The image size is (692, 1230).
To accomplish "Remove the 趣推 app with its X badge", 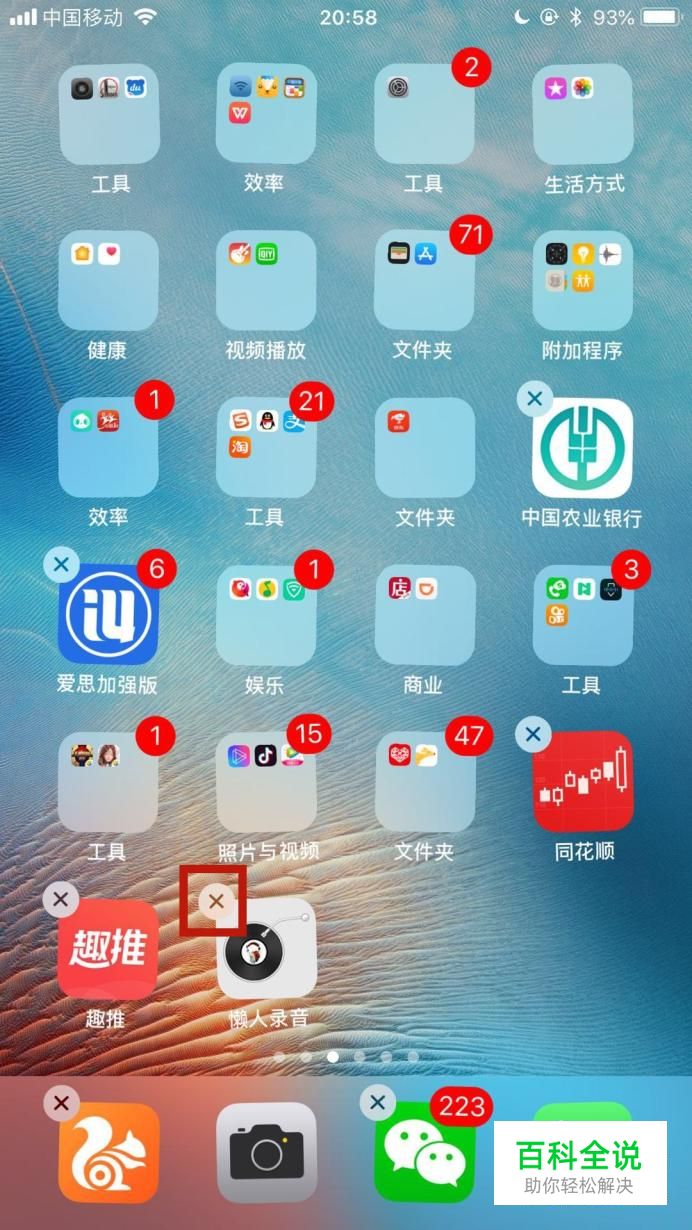I will pyautogui.click(x=61, y=900).
